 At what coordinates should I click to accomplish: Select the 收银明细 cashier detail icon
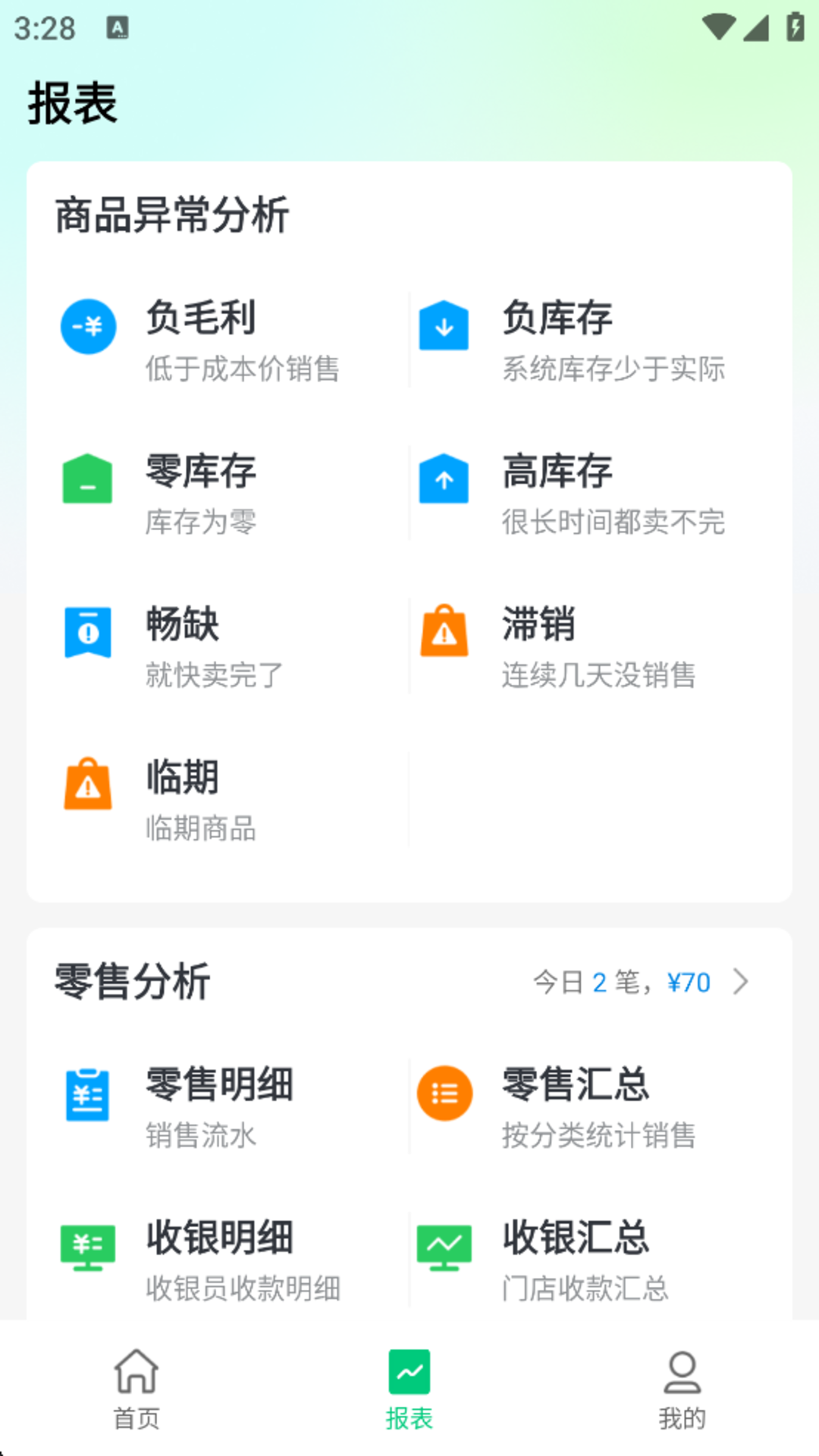(87, 1245)
